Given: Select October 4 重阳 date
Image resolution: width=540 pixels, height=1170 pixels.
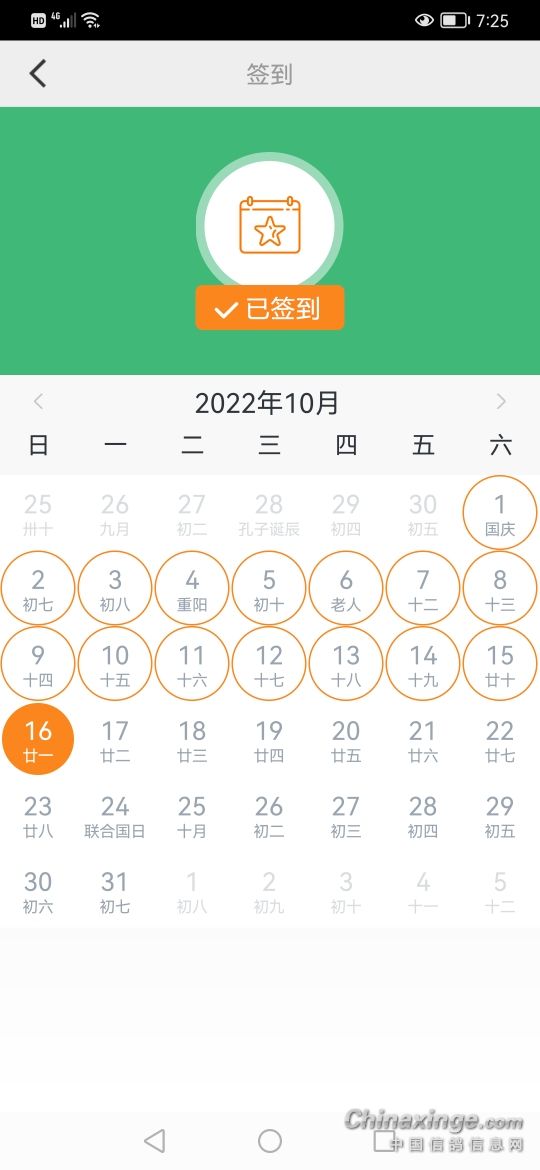Looking at the screenshot, I should (x=192, y=589).
